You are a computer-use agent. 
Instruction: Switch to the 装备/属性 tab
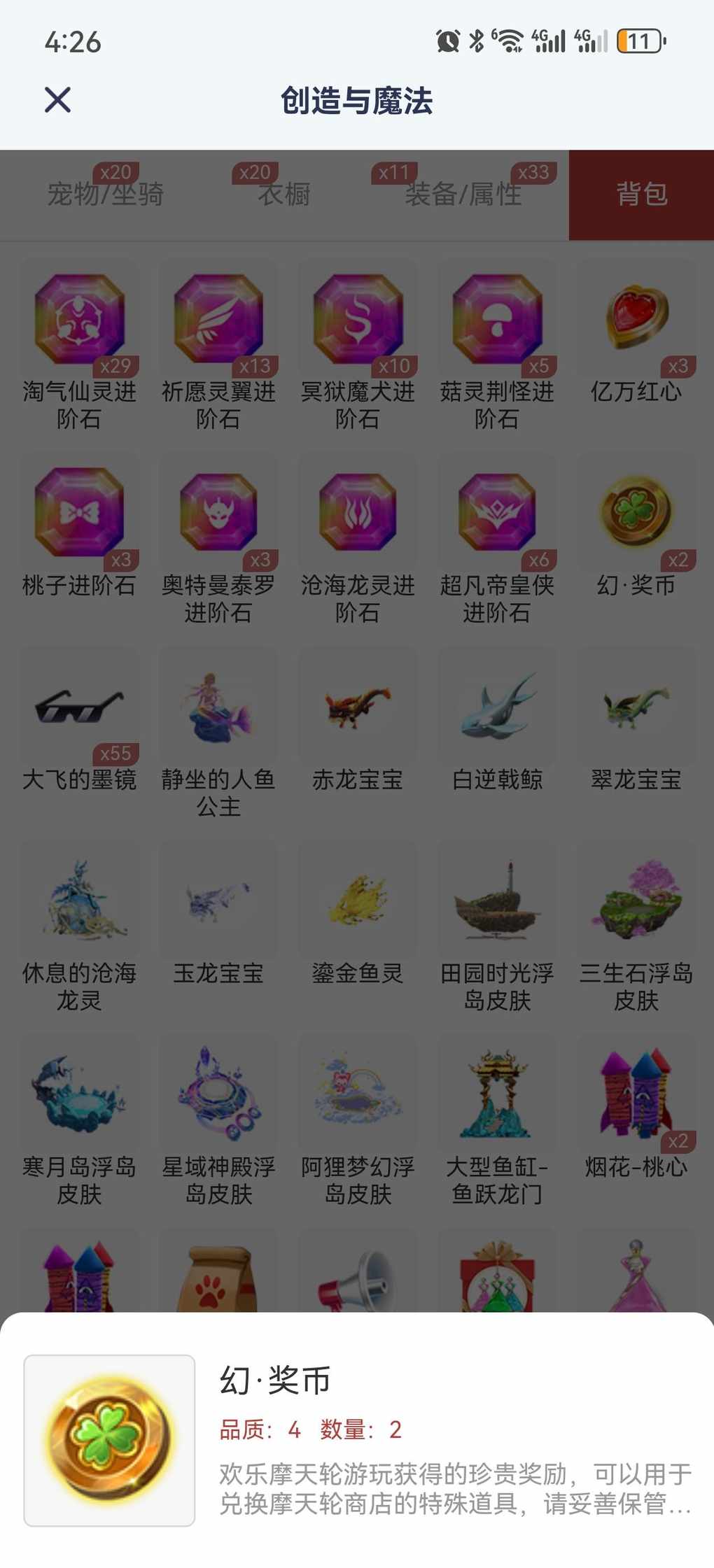463,194
